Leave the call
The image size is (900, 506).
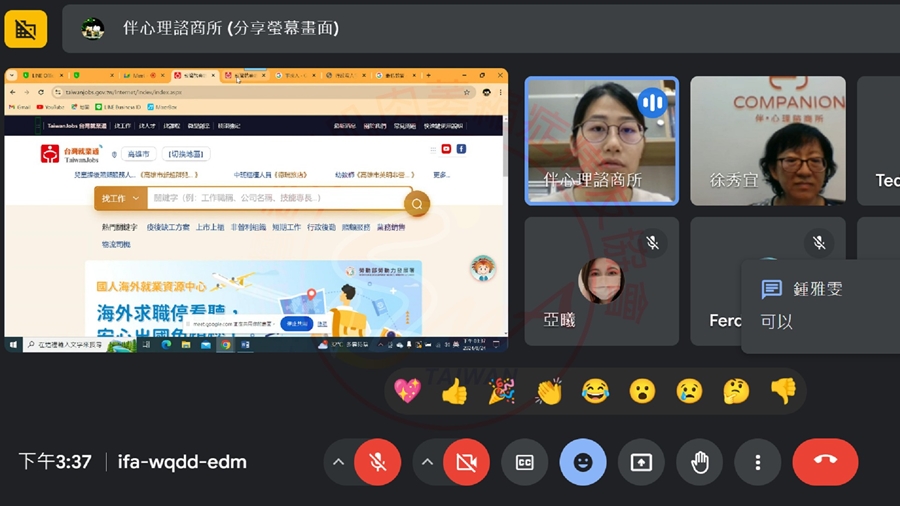(825, 462)
